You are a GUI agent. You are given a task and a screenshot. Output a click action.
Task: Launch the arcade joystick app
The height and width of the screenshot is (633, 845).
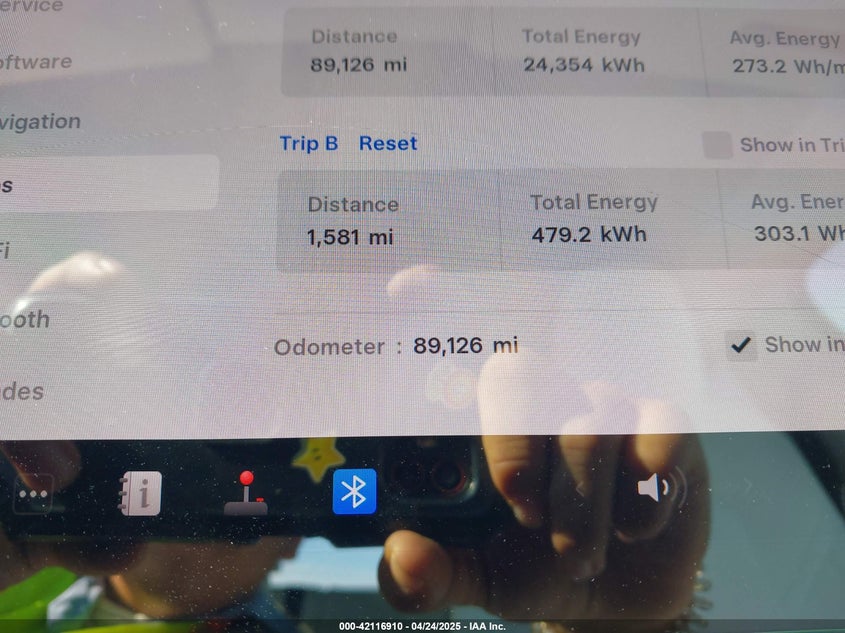tap(246, 492)
